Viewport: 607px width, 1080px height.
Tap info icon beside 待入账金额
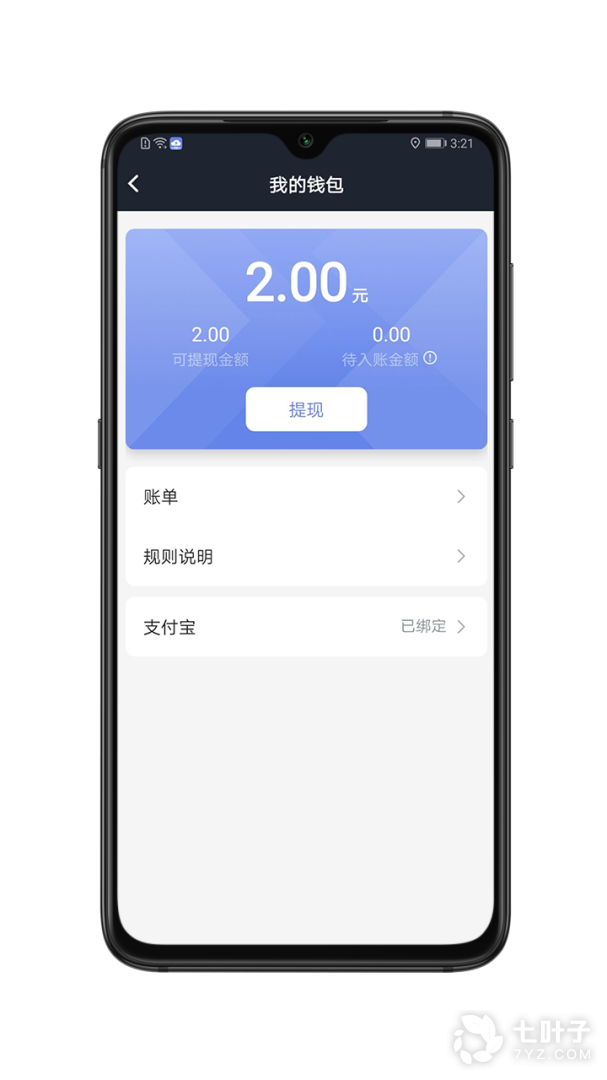(x=431, y=358)
